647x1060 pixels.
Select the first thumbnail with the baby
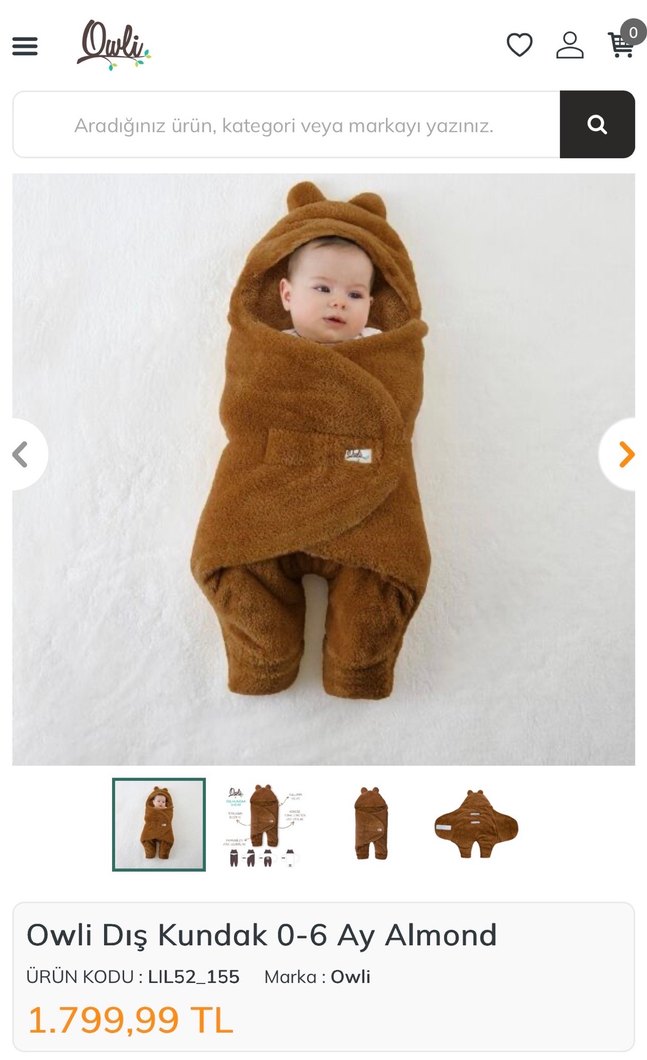pos(159,824)
